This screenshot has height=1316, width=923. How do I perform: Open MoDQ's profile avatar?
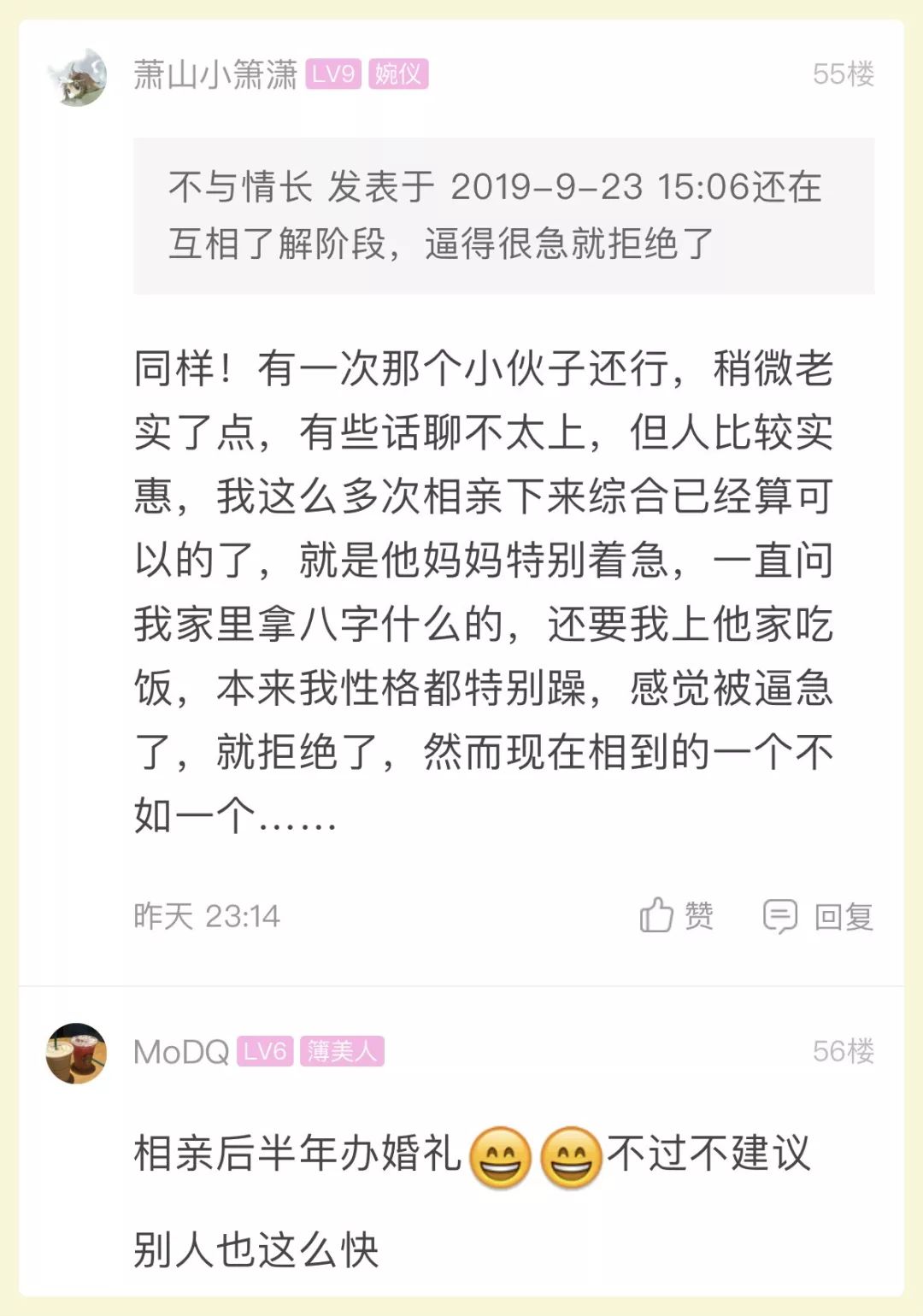77,1053
